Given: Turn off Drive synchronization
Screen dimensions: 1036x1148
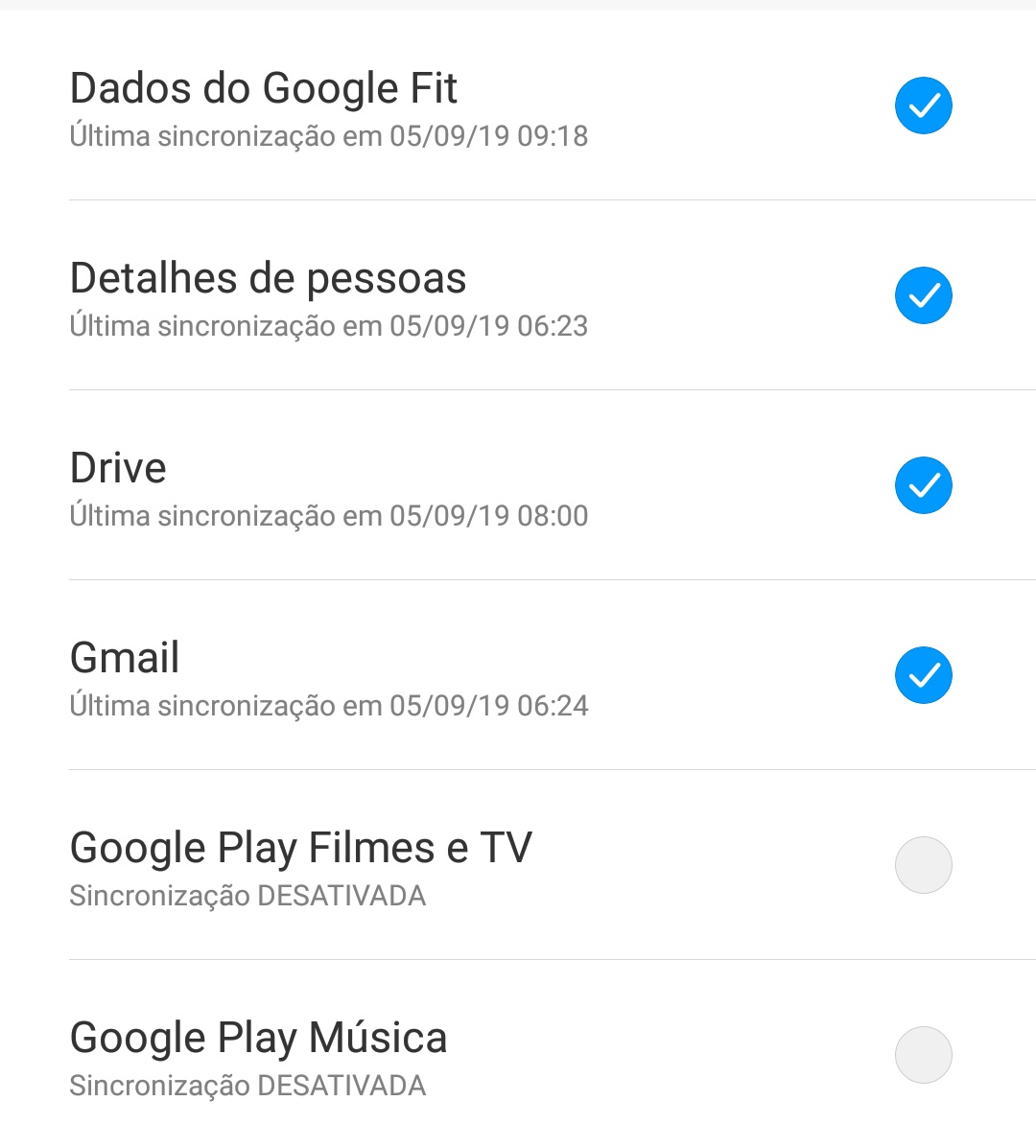Looking at the screenshot, I should 923,485.
